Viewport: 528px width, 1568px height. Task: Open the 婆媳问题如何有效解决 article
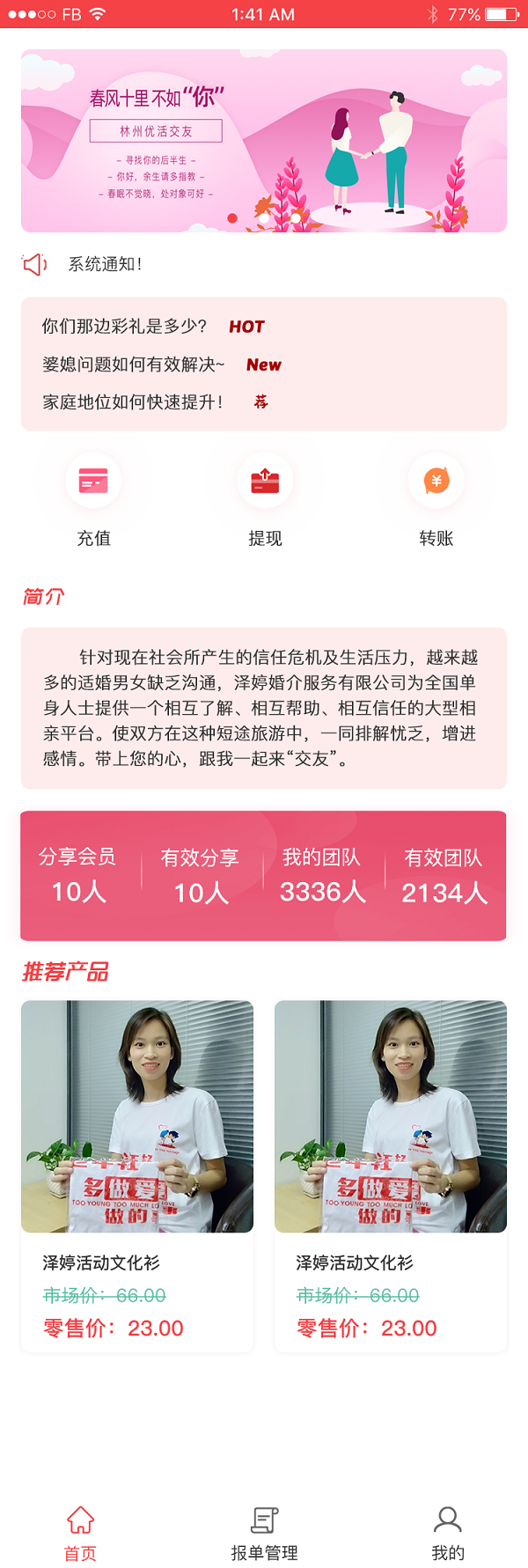tap(134, 364)
